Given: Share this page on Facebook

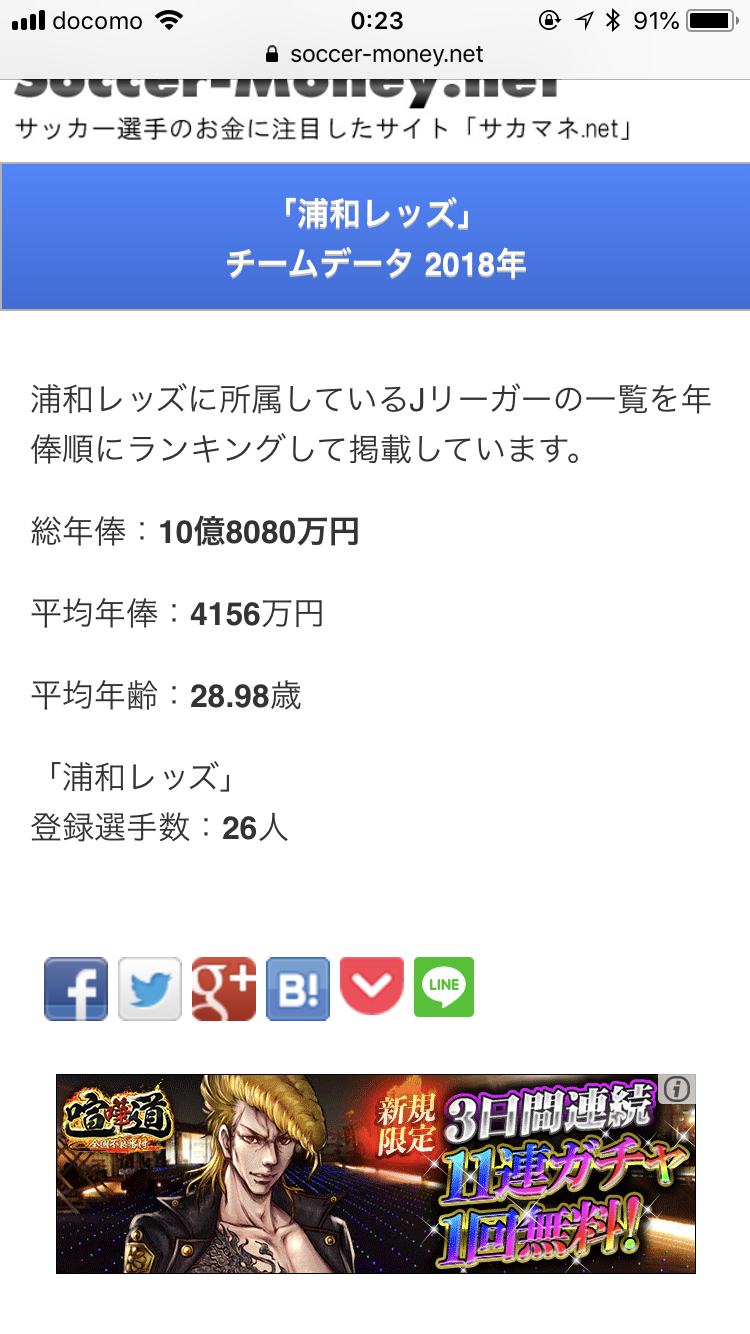Looking at the screenshot, I should click(76, 988).
